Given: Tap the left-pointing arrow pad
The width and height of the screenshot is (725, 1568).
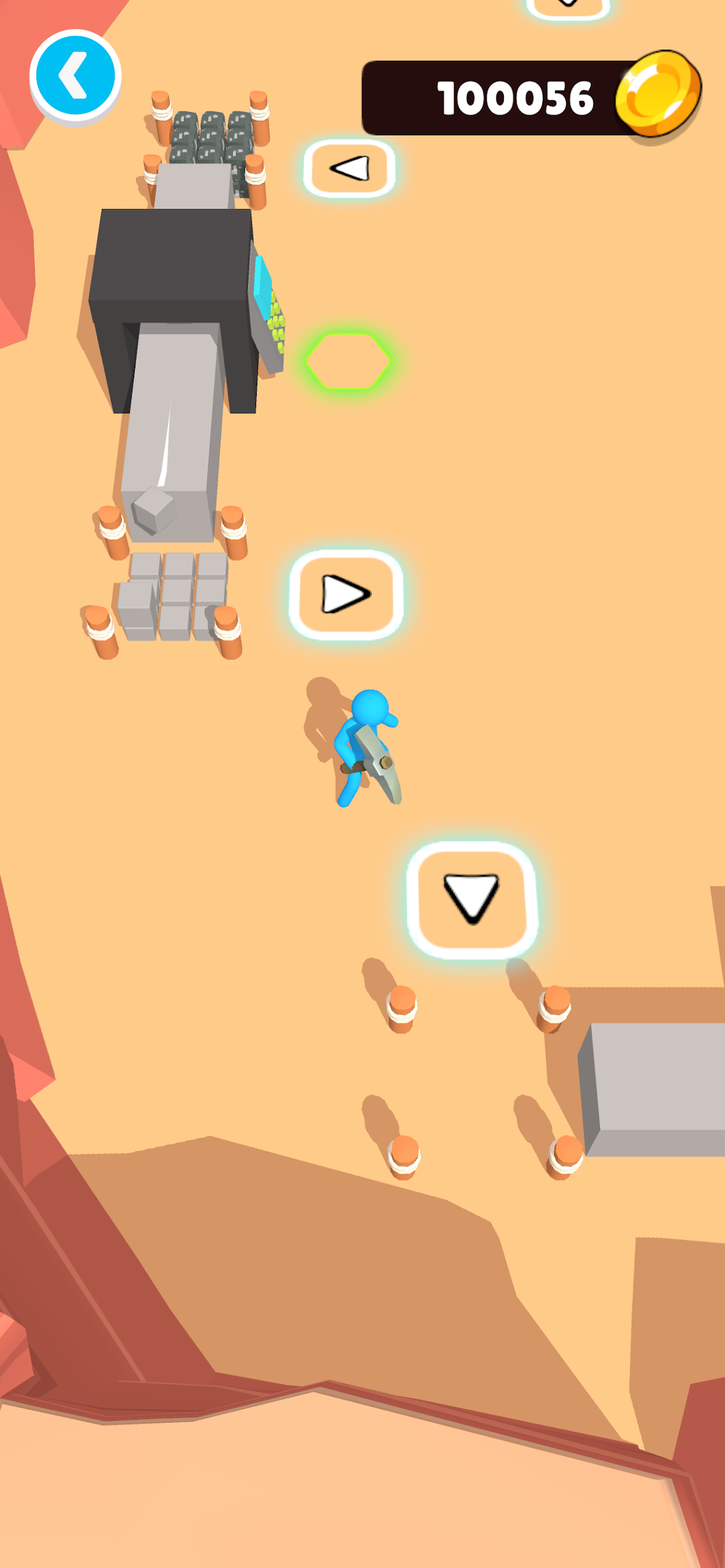Looking at the screenshot, I should coord(349,168).
